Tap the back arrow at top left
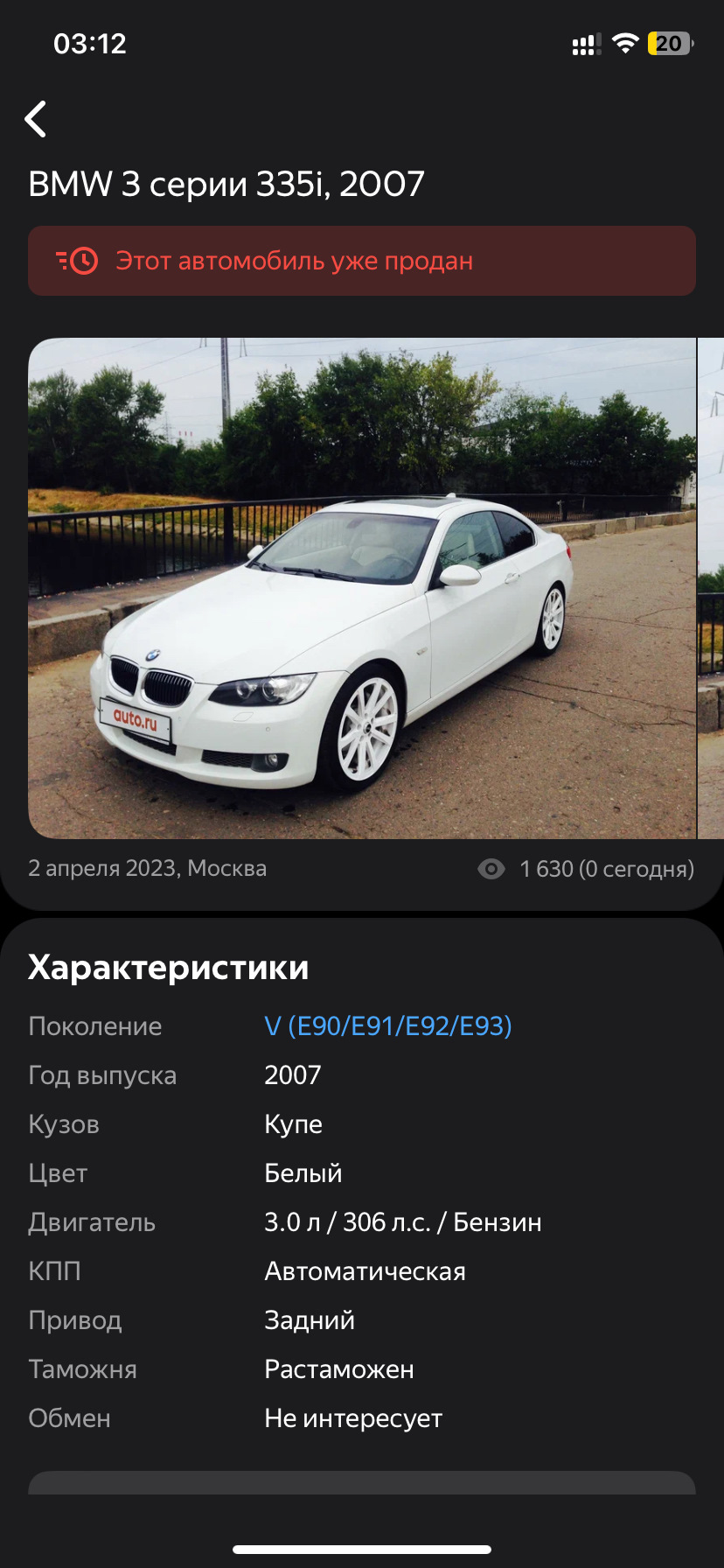This screenshot has height=1568, width=724. [36, 119]
